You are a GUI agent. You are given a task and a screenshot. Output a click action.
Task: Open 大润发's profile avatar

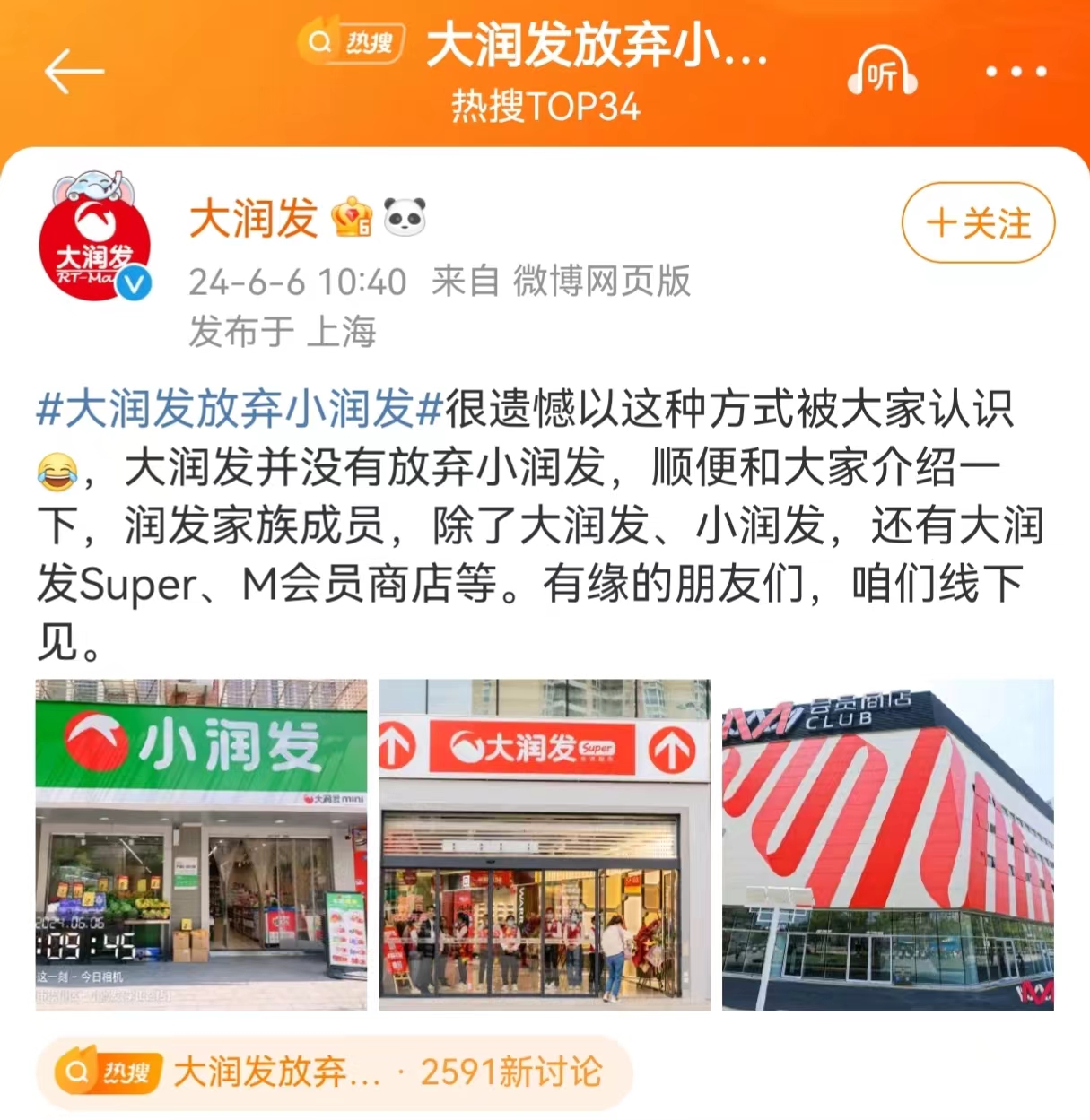(94, 239)
